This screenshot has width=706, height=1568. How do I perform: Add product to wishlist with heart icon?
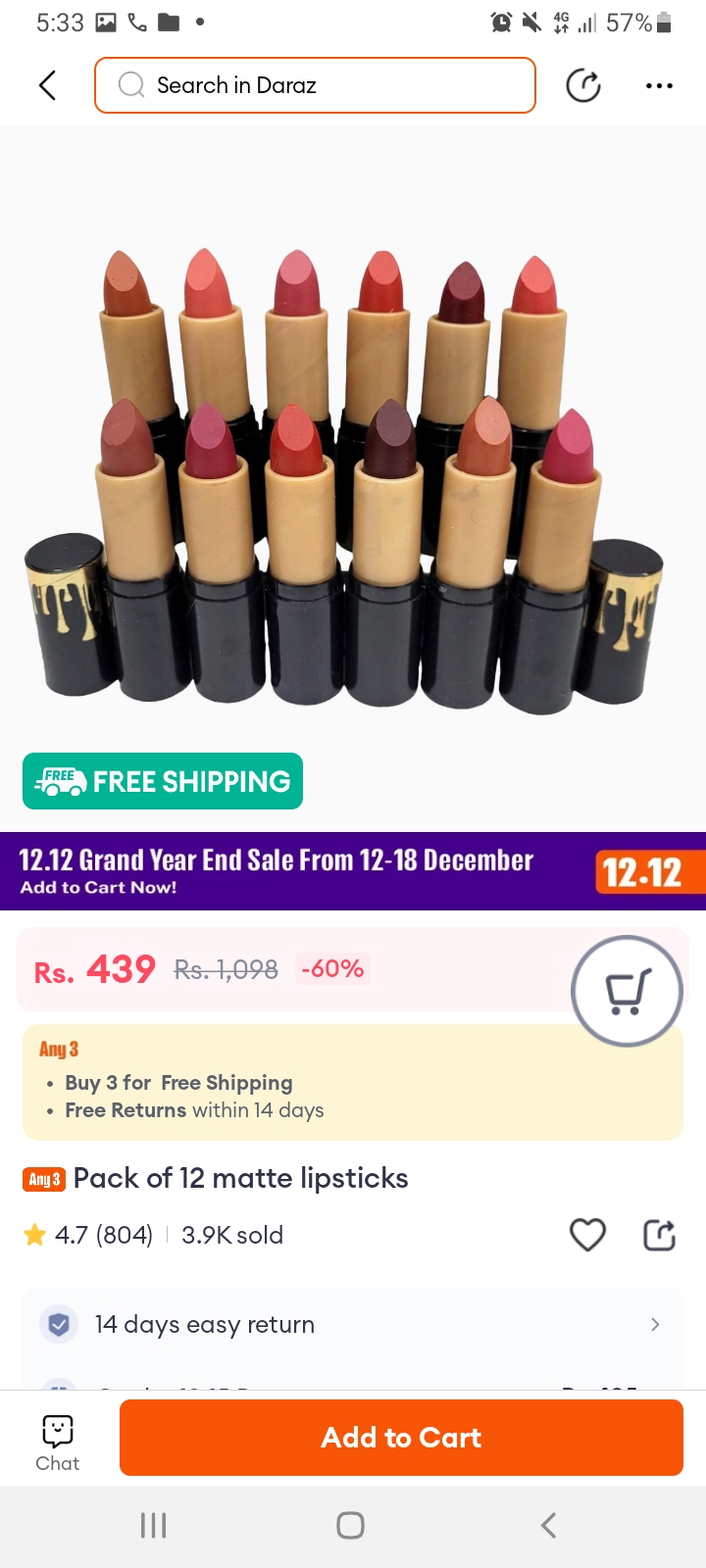click(x=587, y=1235)
